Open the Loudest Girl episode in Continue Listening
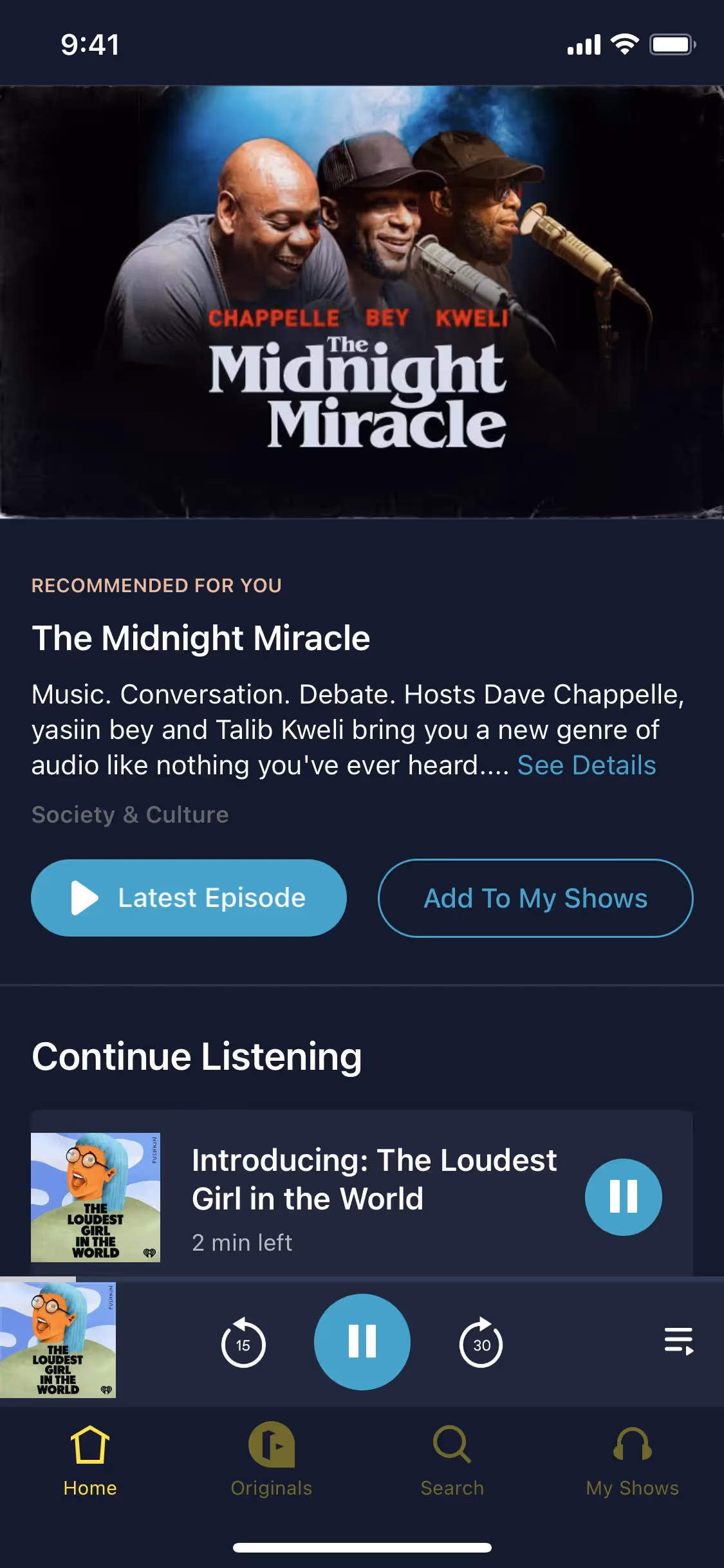Image resolution: width=724 pixels, height=1568 pixels. point(373,1179)
